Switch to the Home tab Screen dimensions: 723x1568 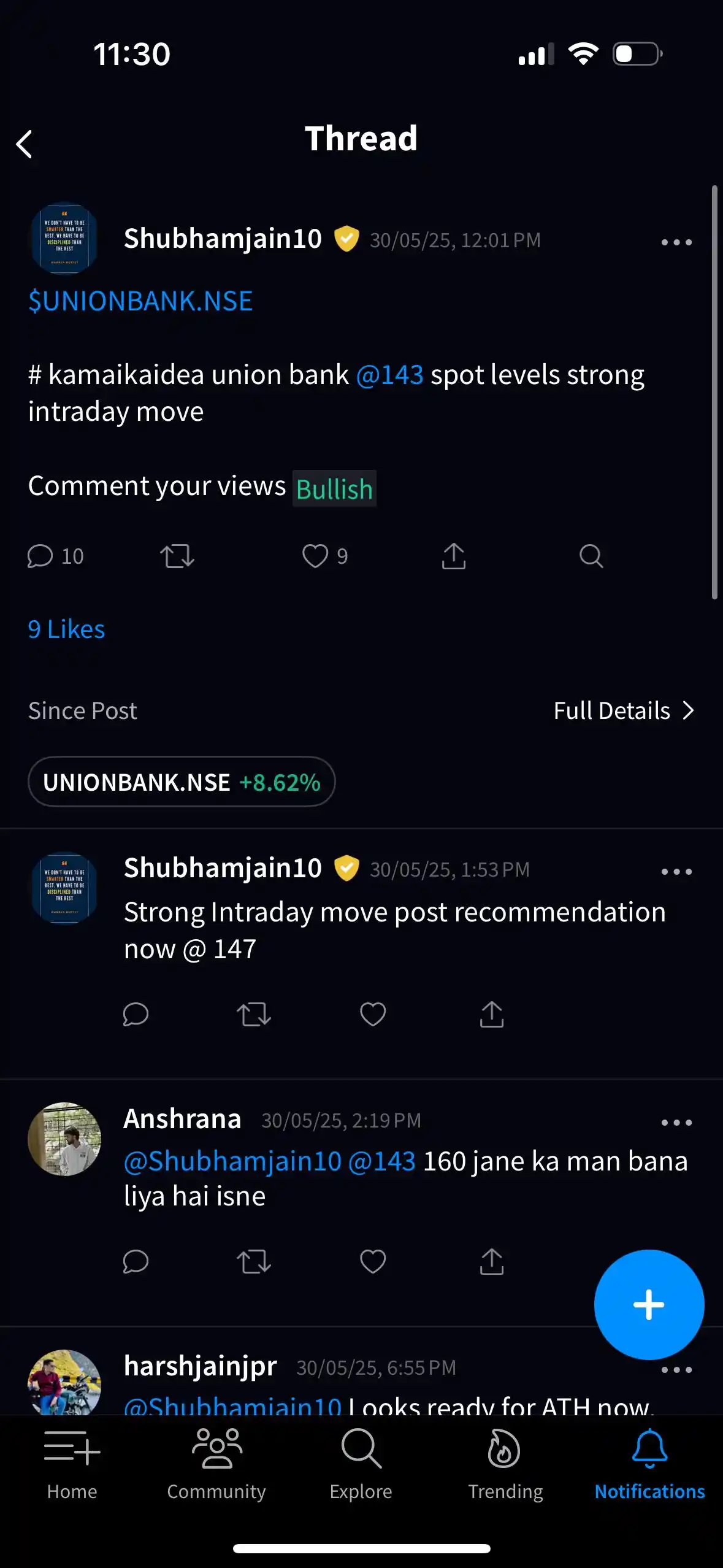click(72, 1464)
